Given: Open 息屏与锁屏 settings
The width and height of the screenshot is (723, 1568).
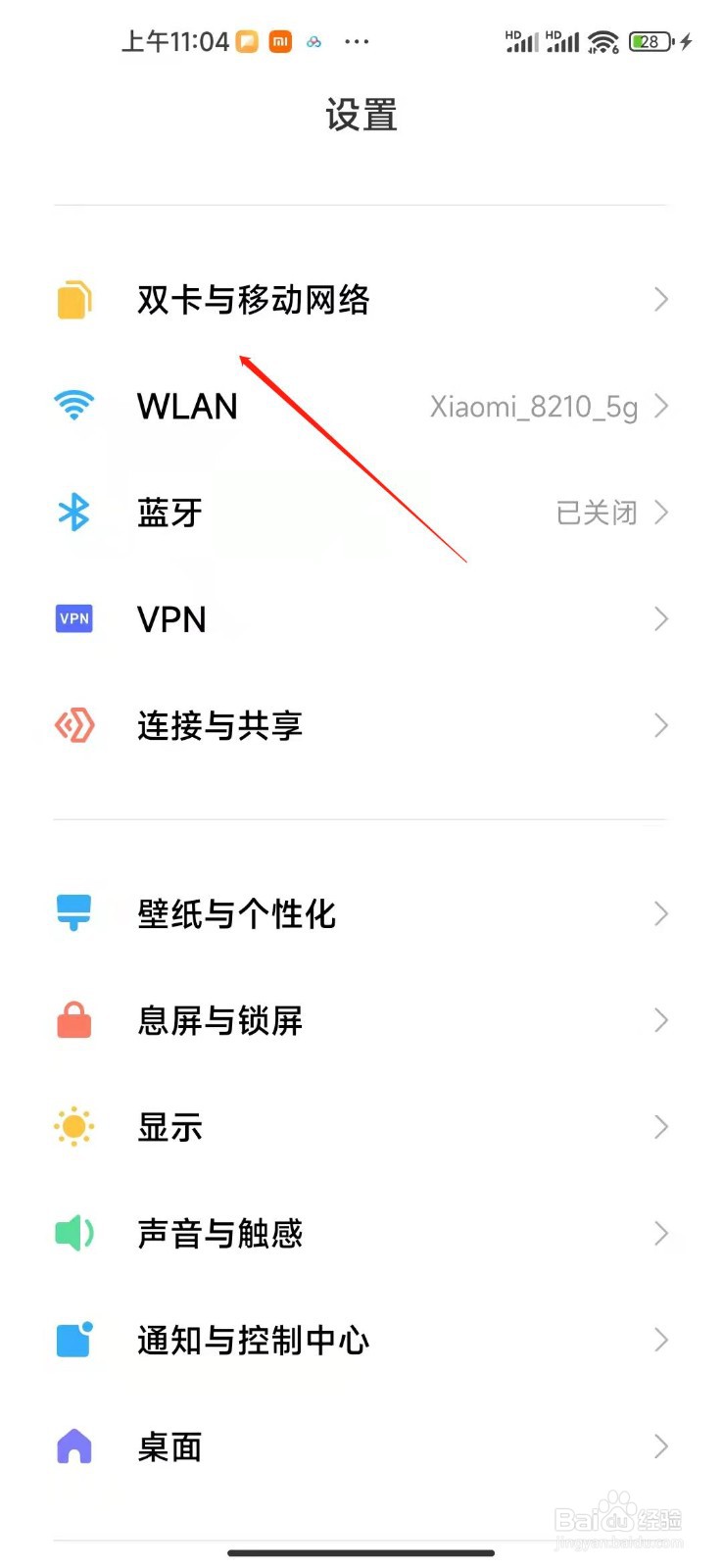Looking at the screenshot, I should (x=361, y=1020).
